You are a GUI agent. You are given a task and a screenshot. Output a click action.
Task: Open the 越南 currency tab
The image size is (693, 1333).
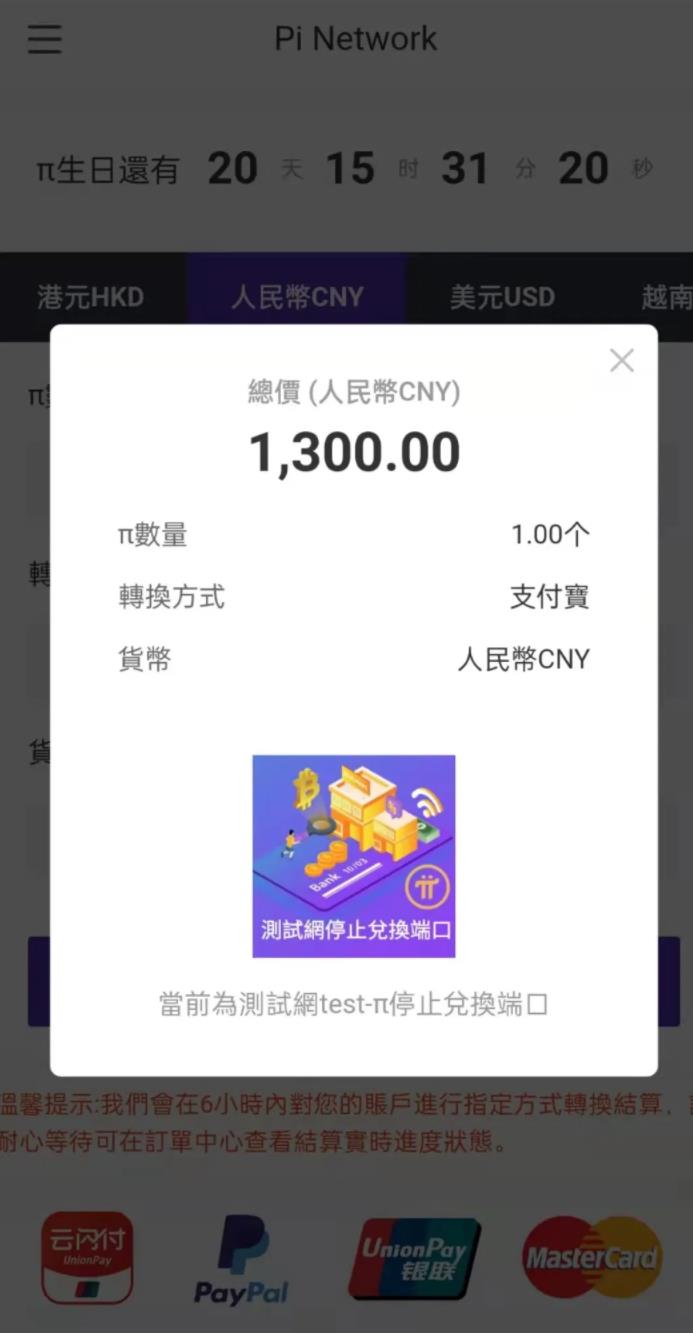tap(666, 297)
